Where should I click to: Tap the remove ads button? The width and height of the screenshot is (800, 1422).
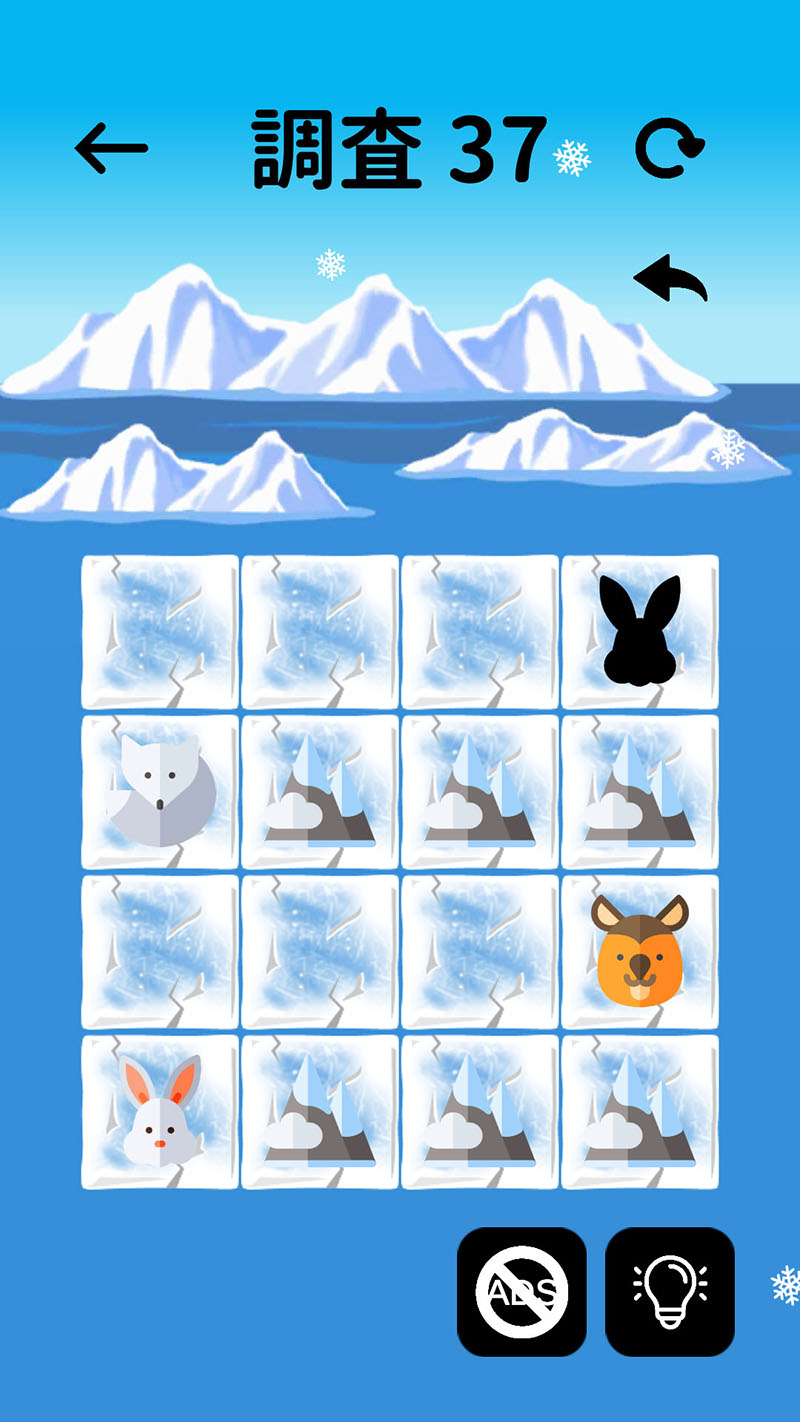point(522,1291)
